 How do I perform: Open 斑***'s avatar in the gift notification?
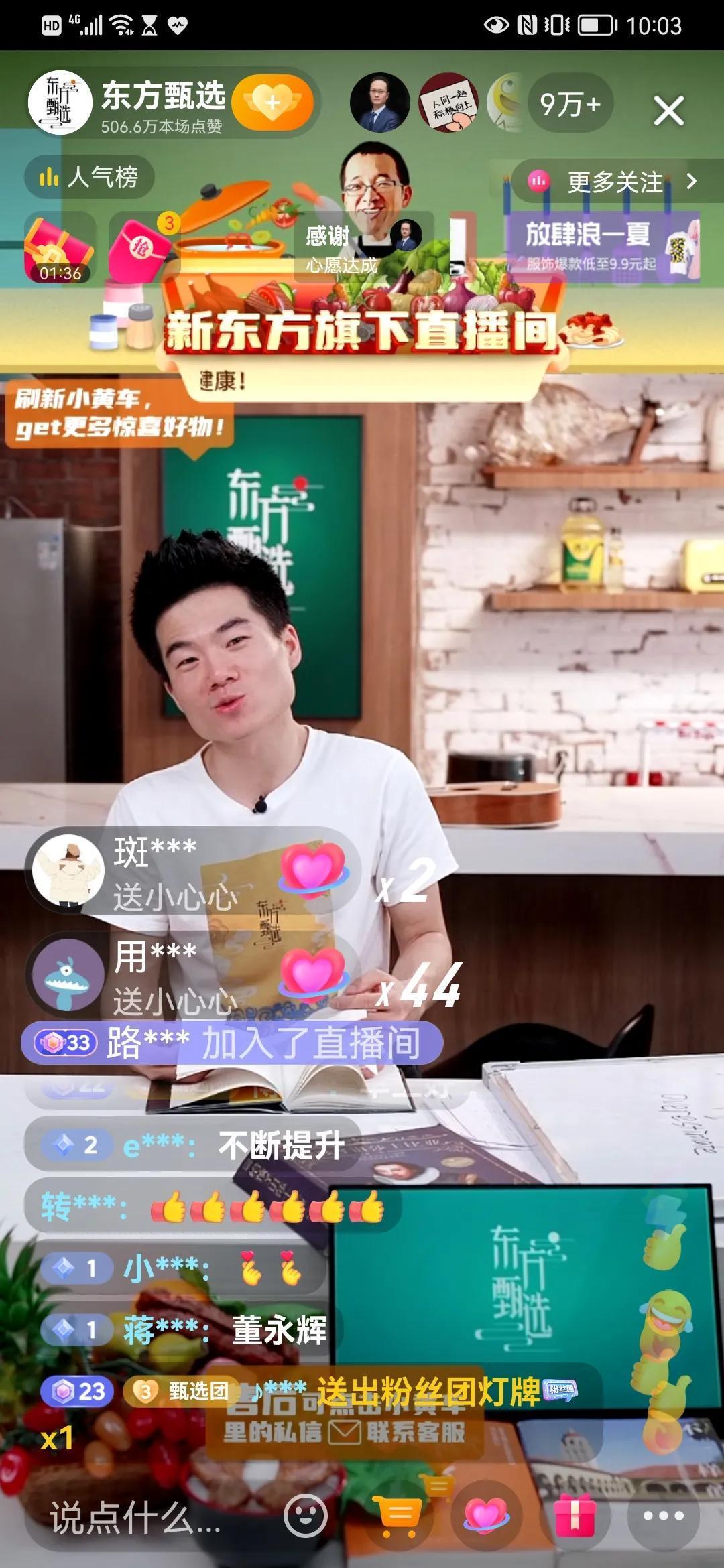coord(68,870)
